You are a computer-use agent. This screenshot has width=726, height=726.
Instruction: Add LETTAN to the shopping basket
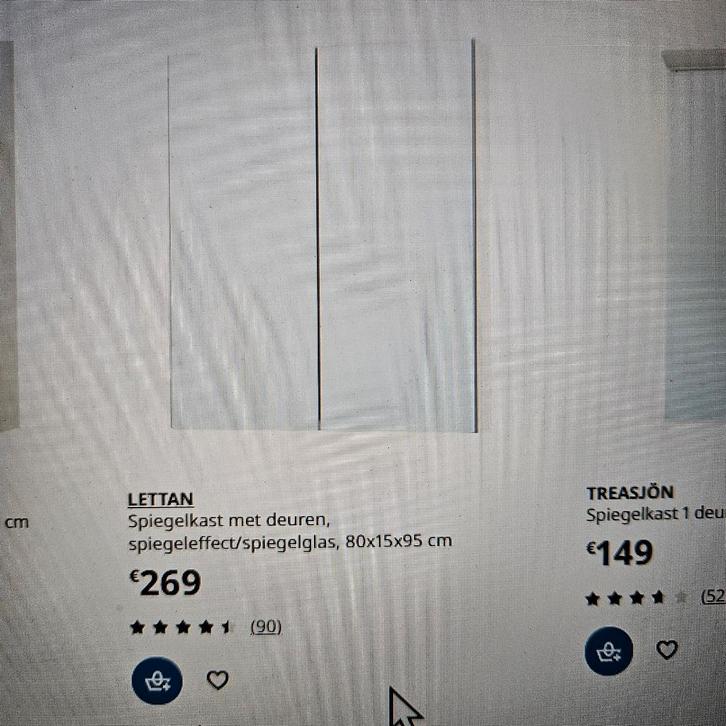(157, 681)
